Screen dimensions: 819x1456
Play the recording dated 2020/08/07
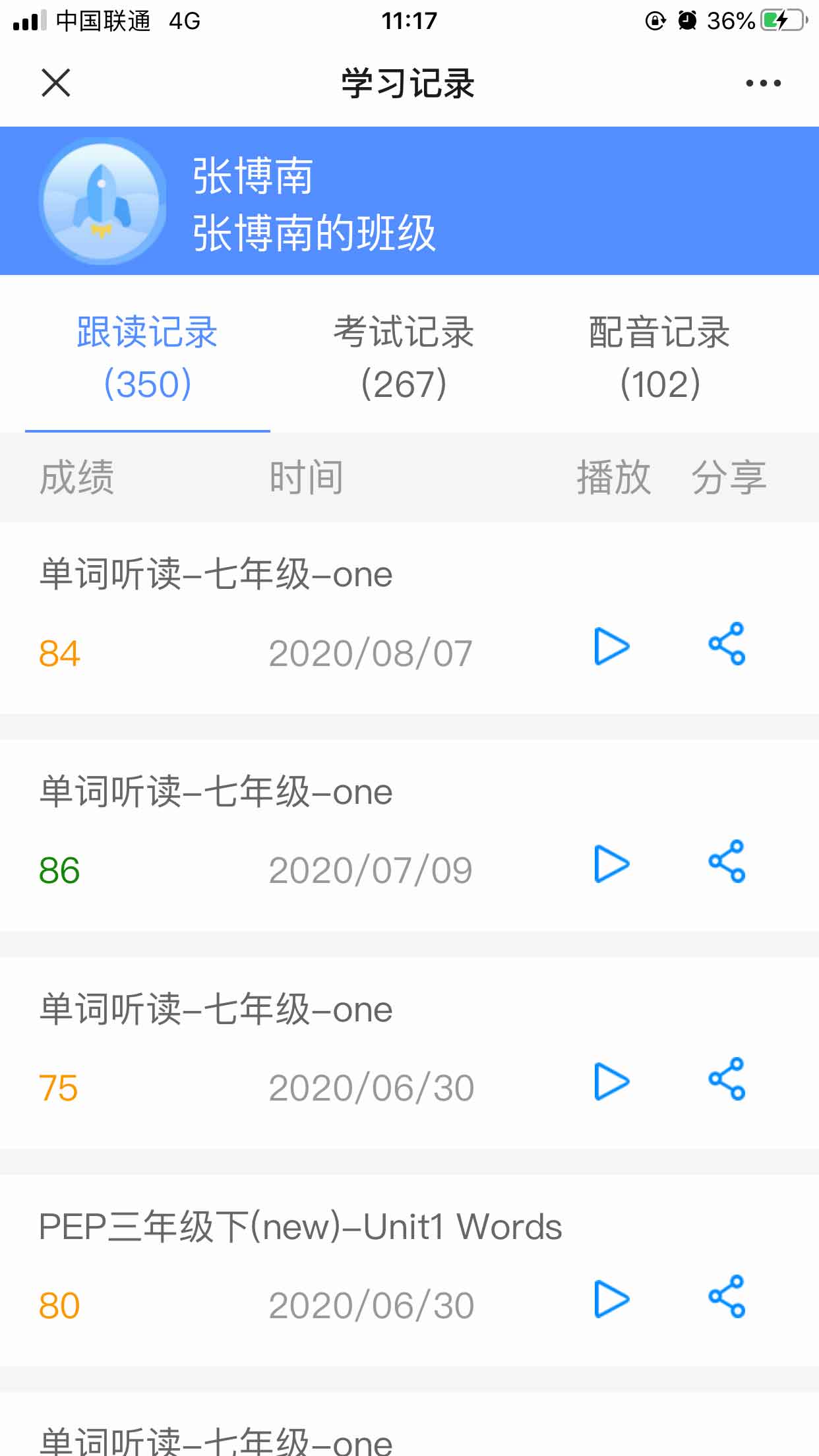611,646
